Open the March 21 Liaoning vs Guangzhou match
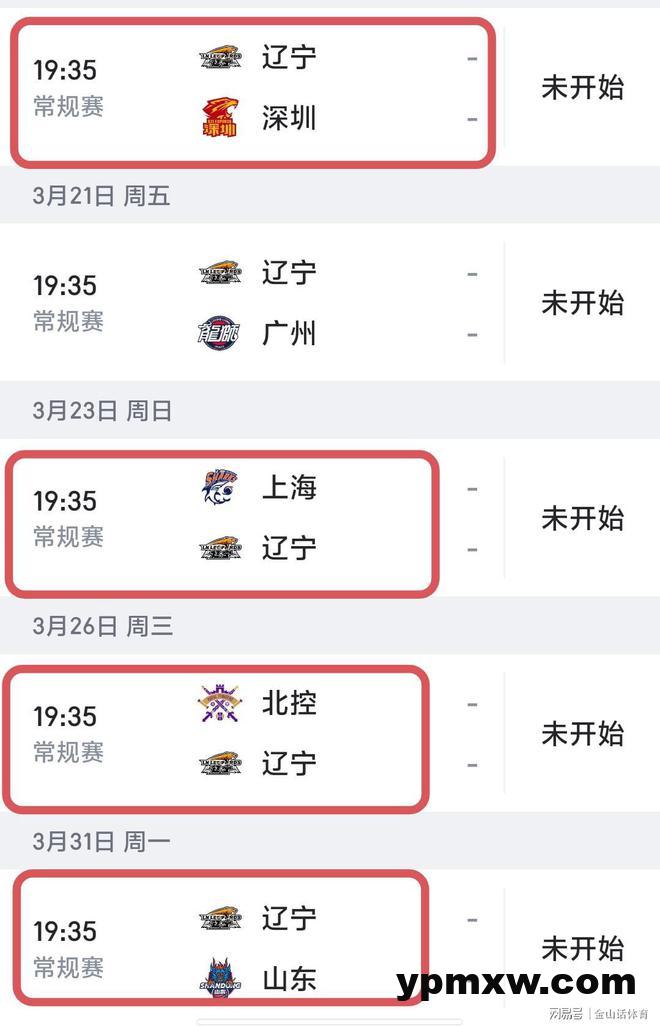Image resolution: width=660 pixels, height=1026 pixels. click(253, 303)
